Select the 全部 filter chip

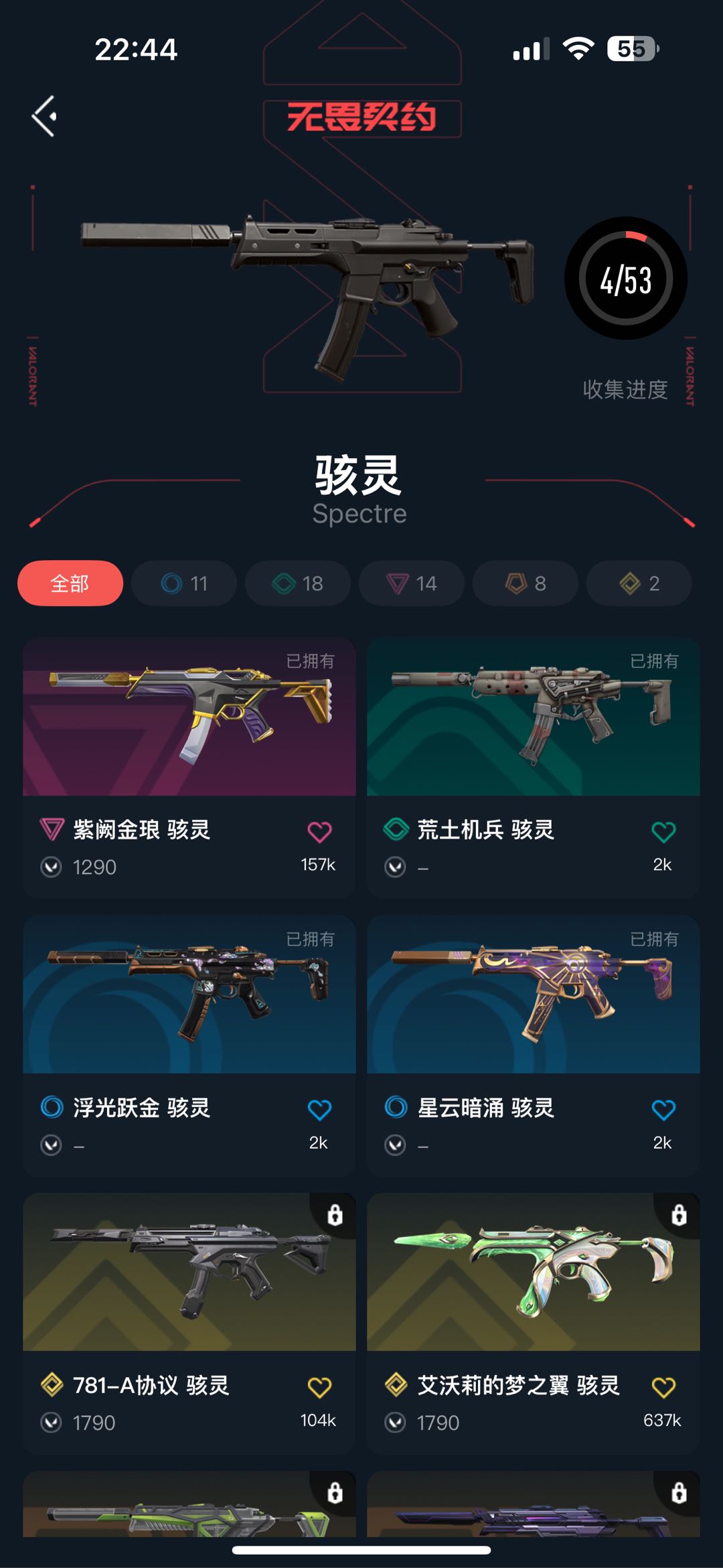(x=70, y=583)
